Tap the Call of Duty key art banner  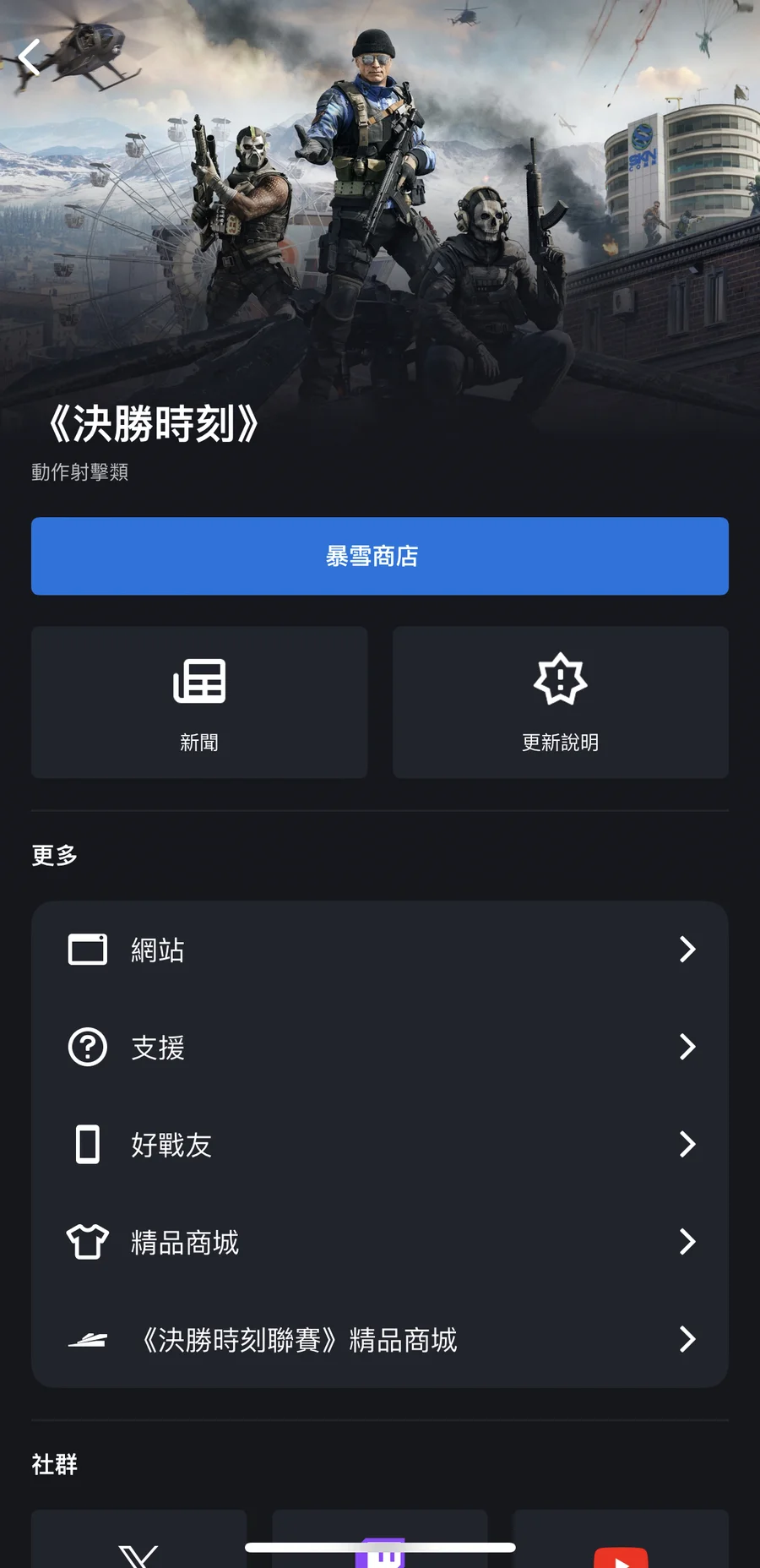point(380,194)
